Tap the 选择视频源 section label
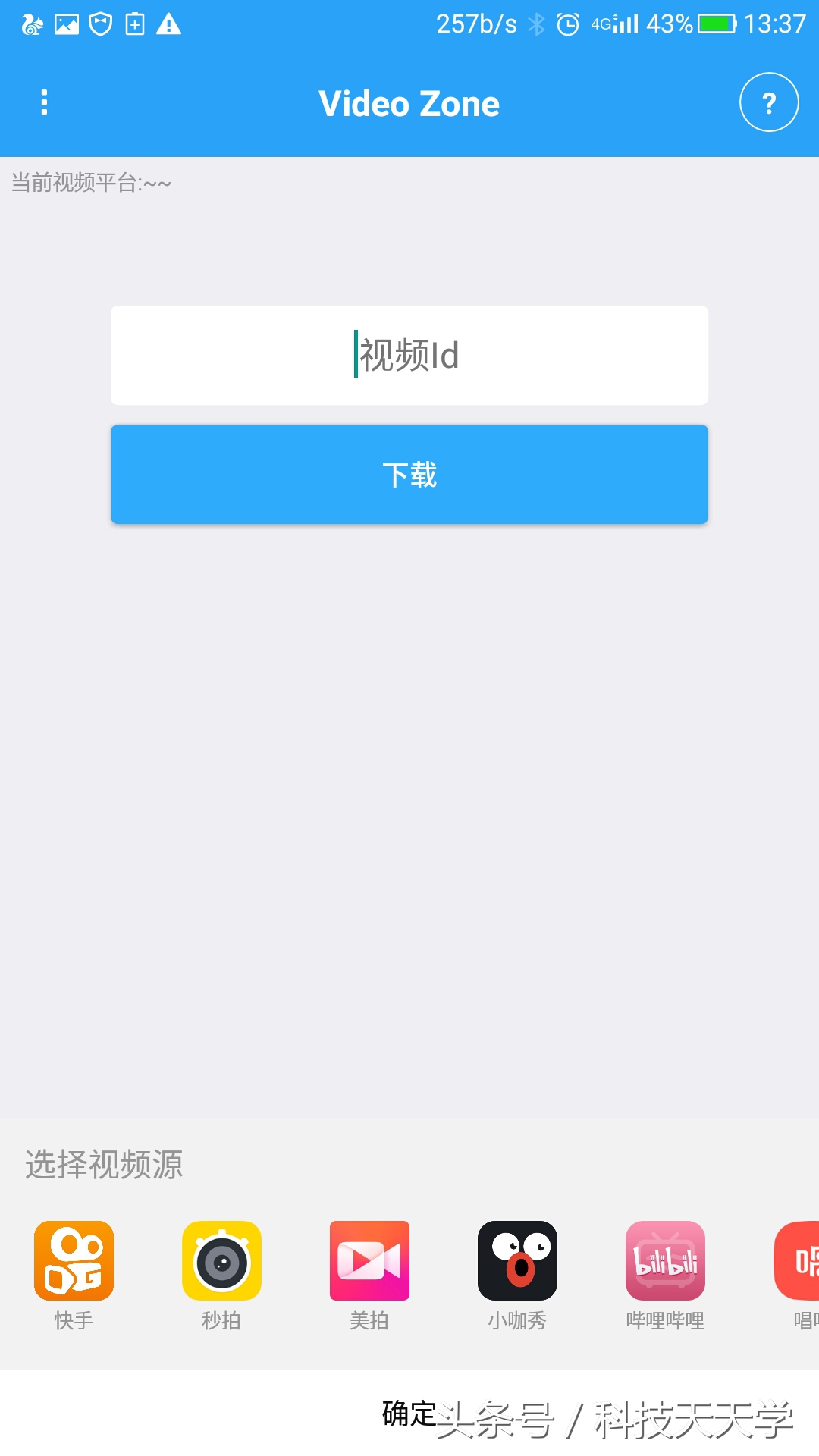Image resolution: width=819 pixels, height=1456 pixels. [x=104, y=1166]
